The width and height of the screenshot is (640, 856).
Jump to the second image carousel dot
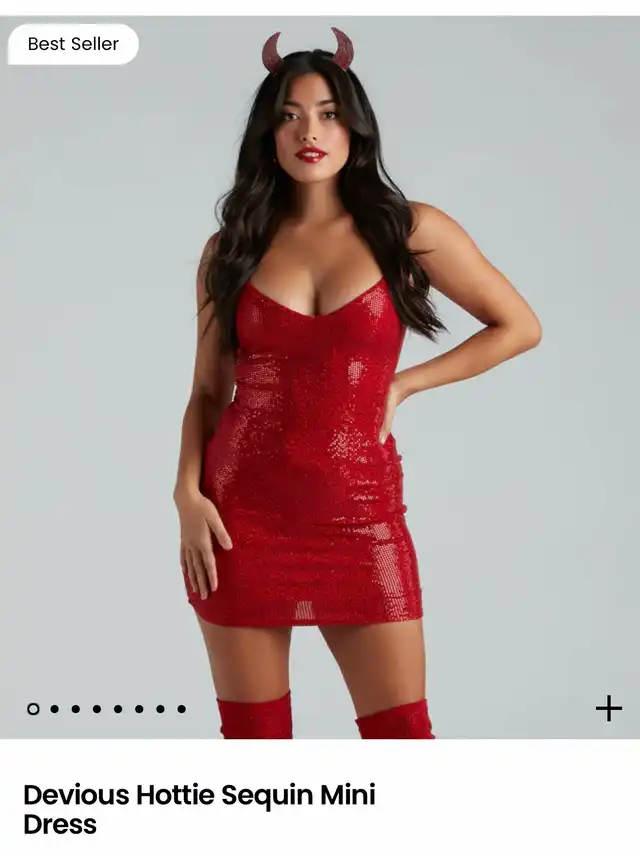(x=54, y=709)
